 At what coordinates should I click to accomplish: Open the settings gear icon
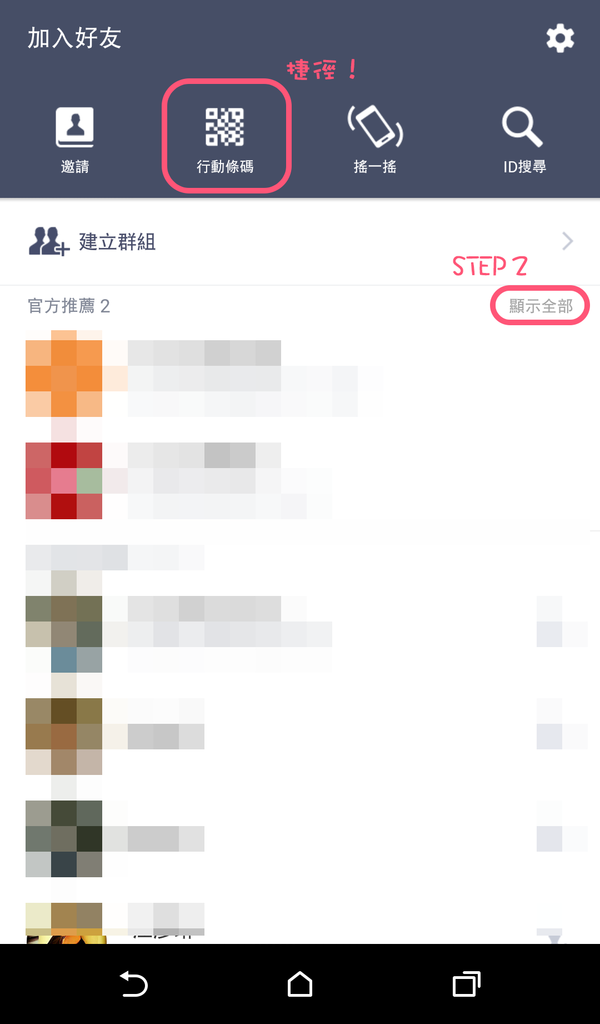[x=560, y=39]
